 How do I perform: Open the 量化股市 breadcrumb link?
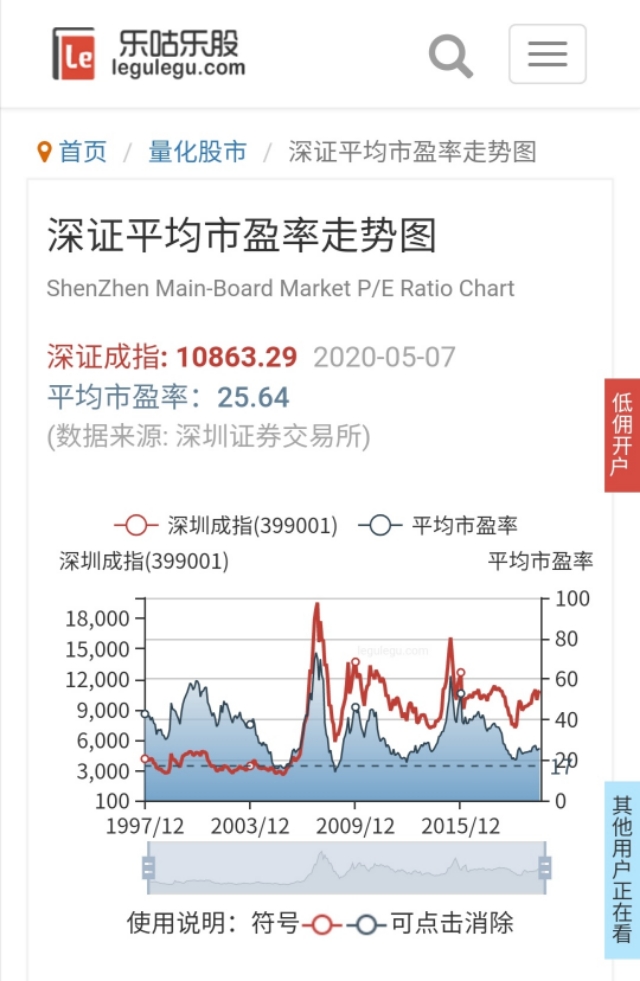(x=197, y=152)
